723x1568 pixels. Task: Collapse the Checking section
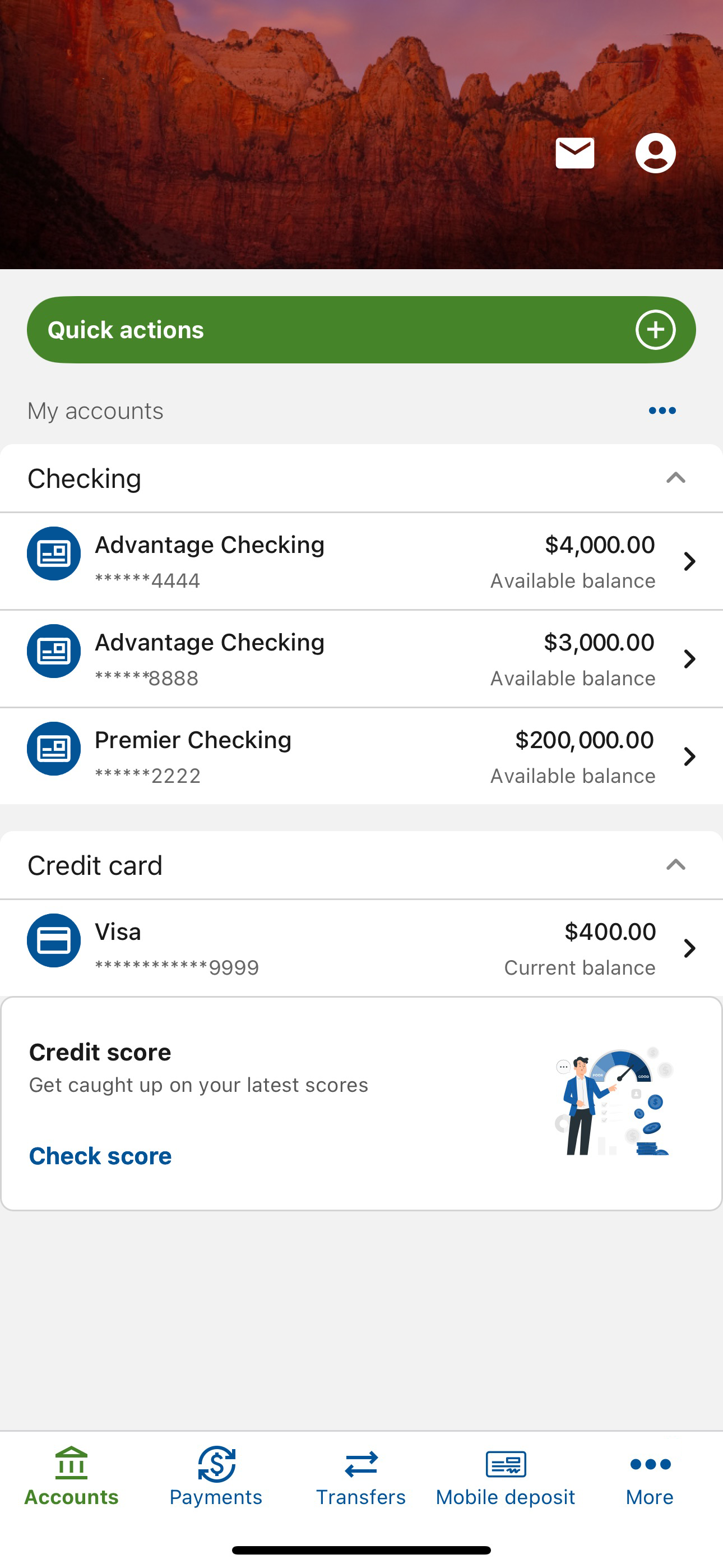click(x=674, y=478)
